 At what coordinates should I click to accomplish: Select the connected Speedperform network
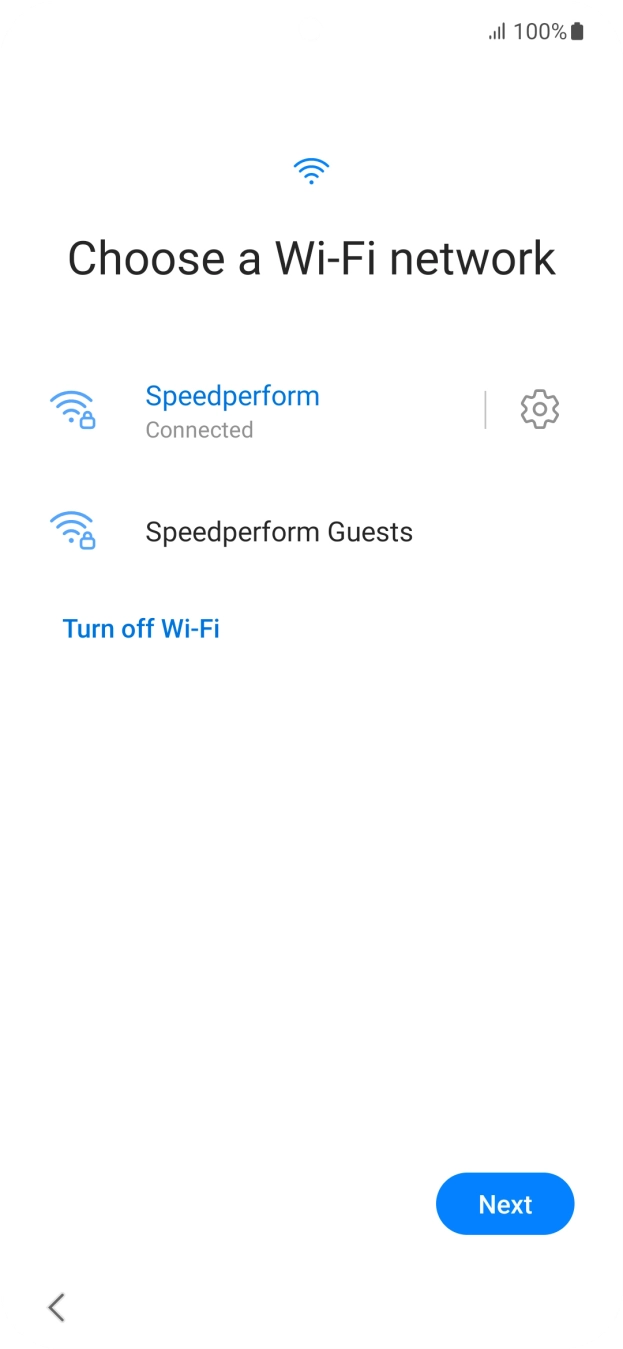point(232,411)
